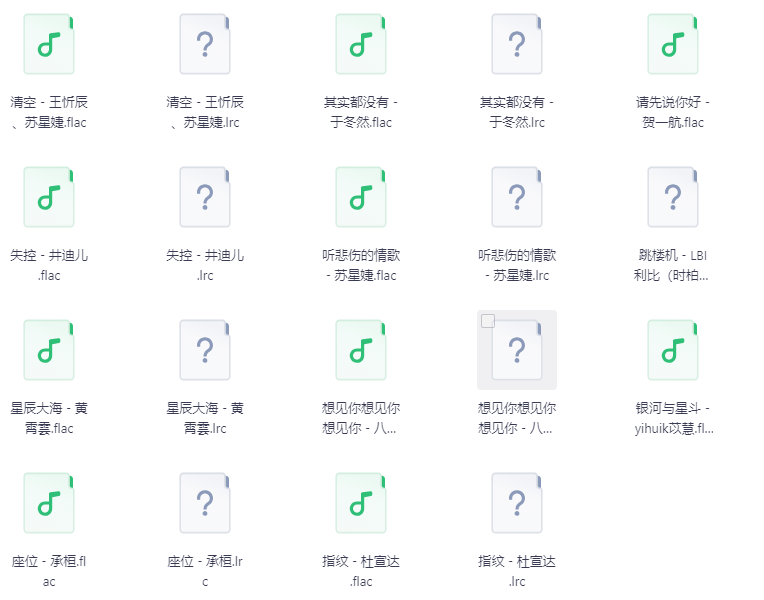Open 清空 - 王忻辰、苏星婕.lrc file
This screenshot has width=764, height=600.
coord(205,45)
